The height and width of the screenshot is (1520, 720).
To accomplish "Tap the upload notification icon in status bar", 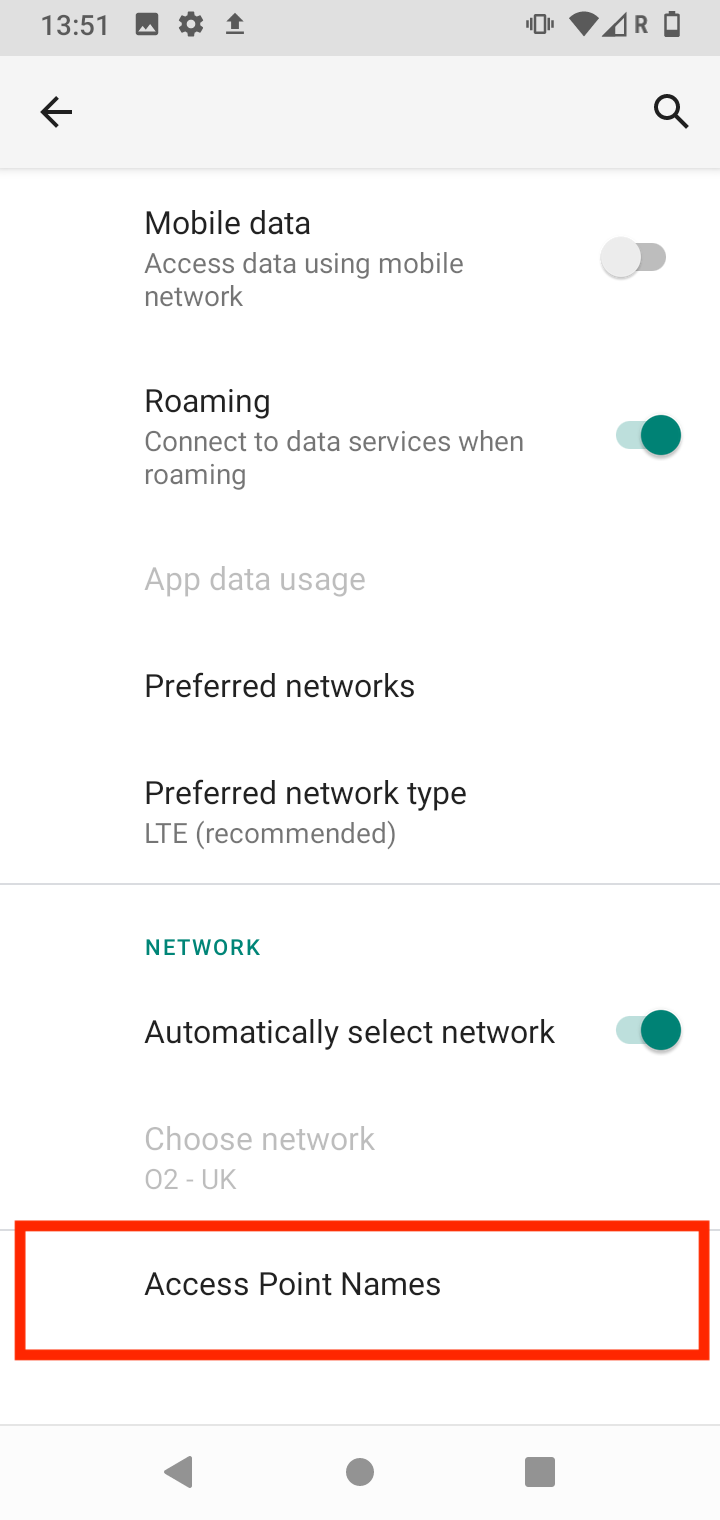I will point(234,25).
